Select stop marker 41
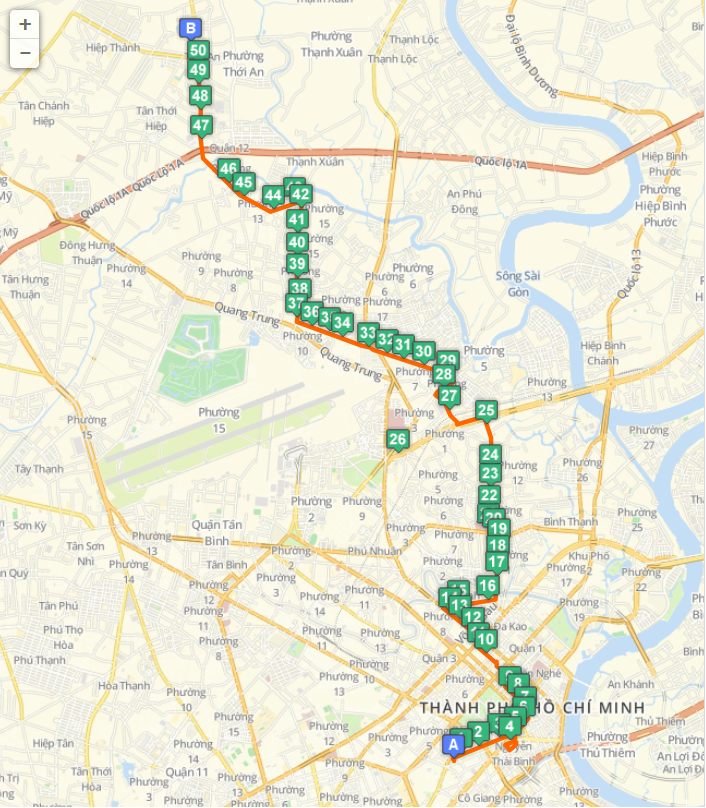This screenshot has height=808, width=706. point(297,219)
